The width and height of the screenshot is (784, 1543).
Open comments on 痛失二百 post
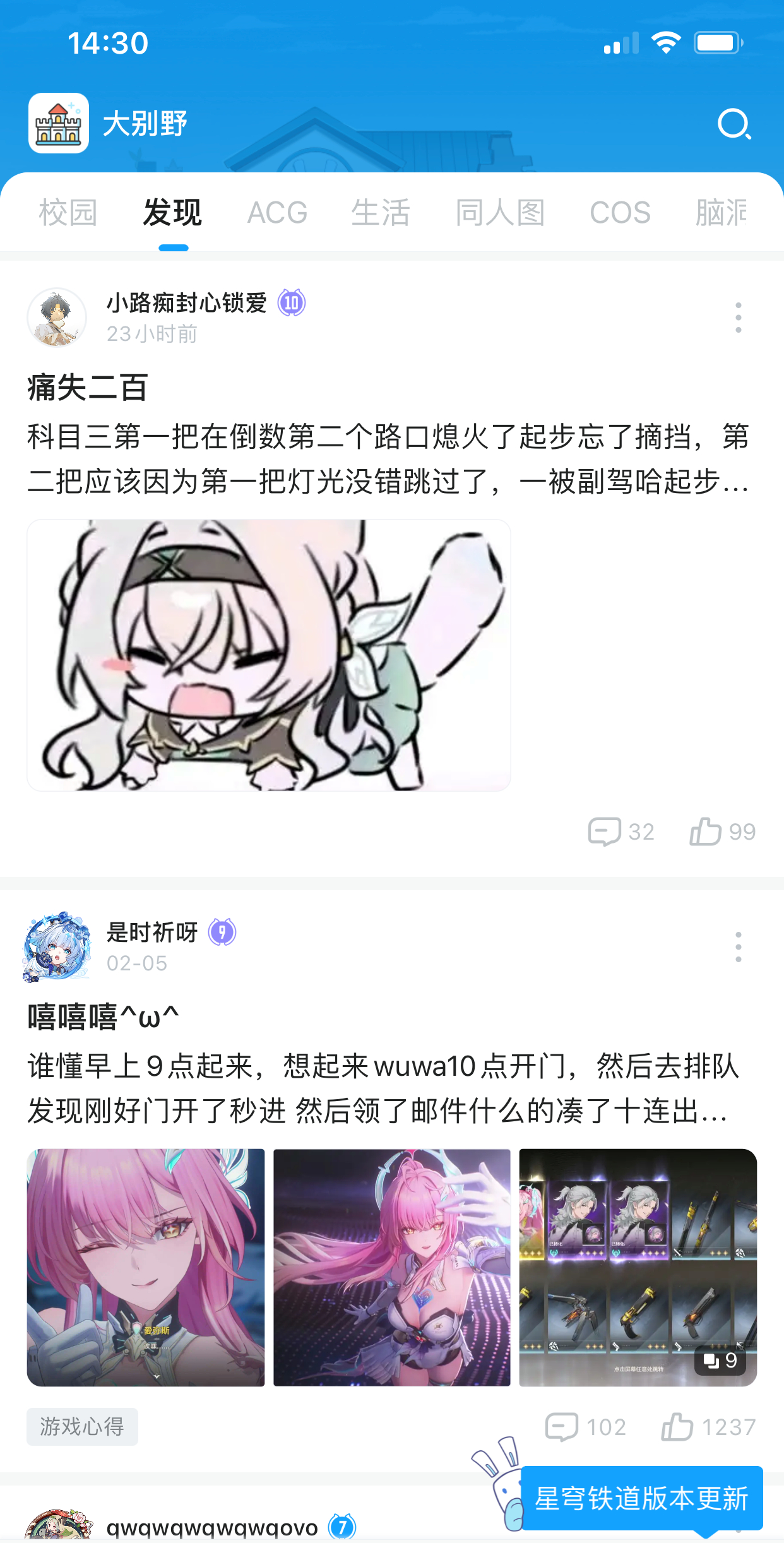pyautogui.click(x=621, y=831)
